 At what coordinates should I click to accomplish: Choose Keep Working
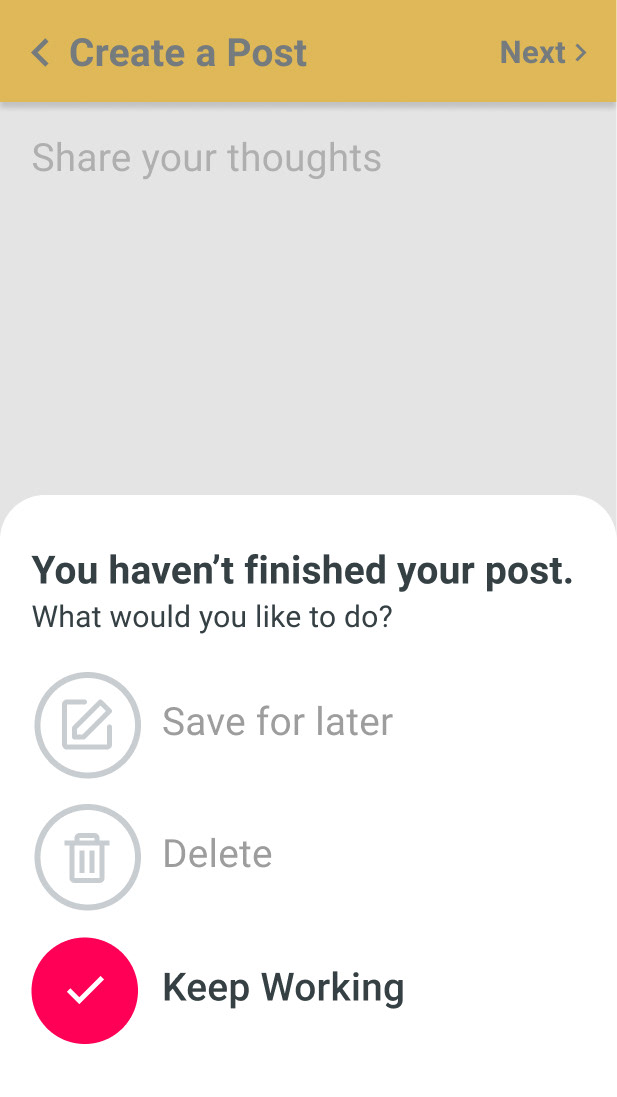click(x=218, y=989)
